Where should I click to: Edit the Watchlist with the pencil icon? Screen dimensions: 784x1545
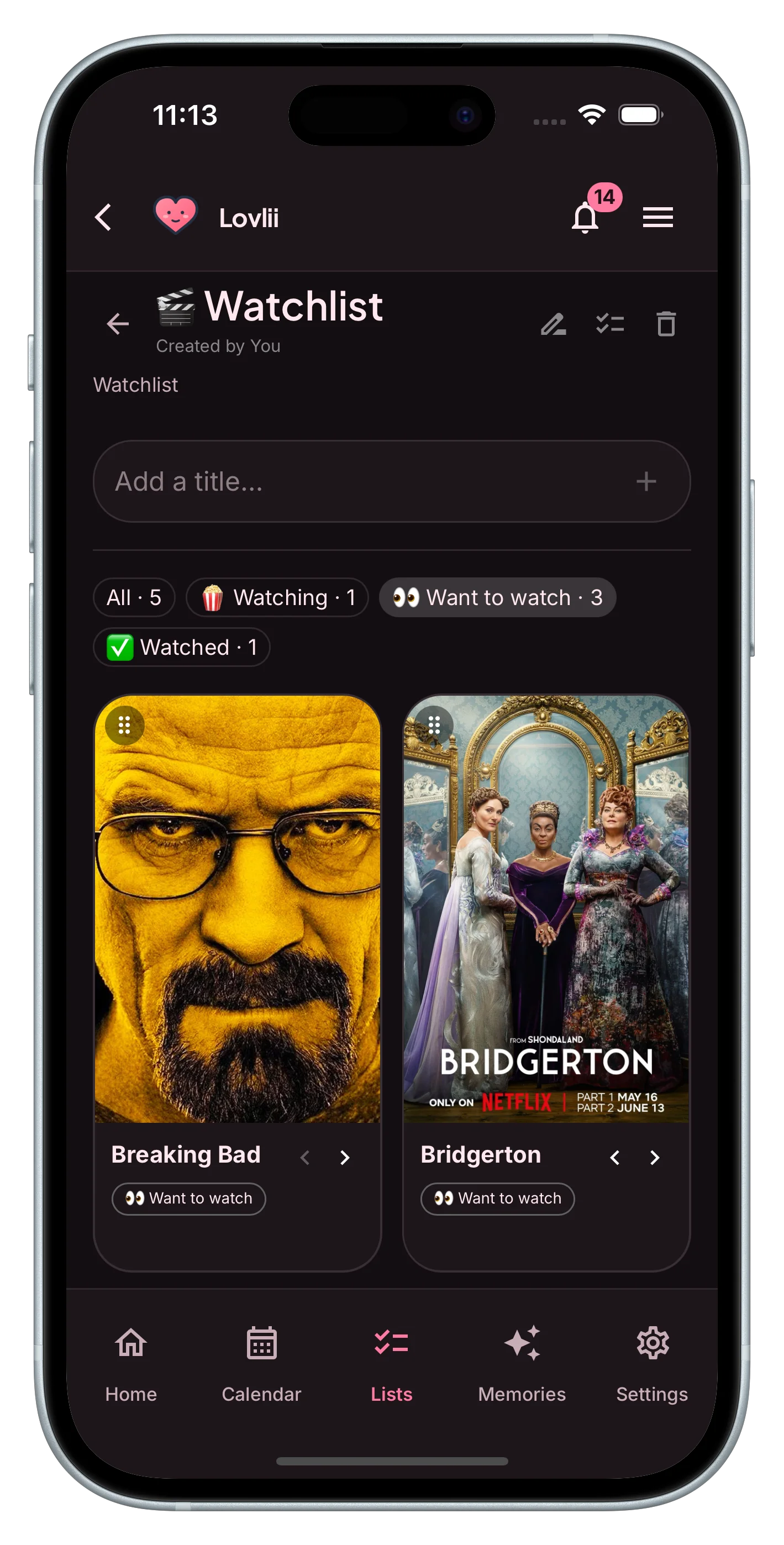click(553, 324)
